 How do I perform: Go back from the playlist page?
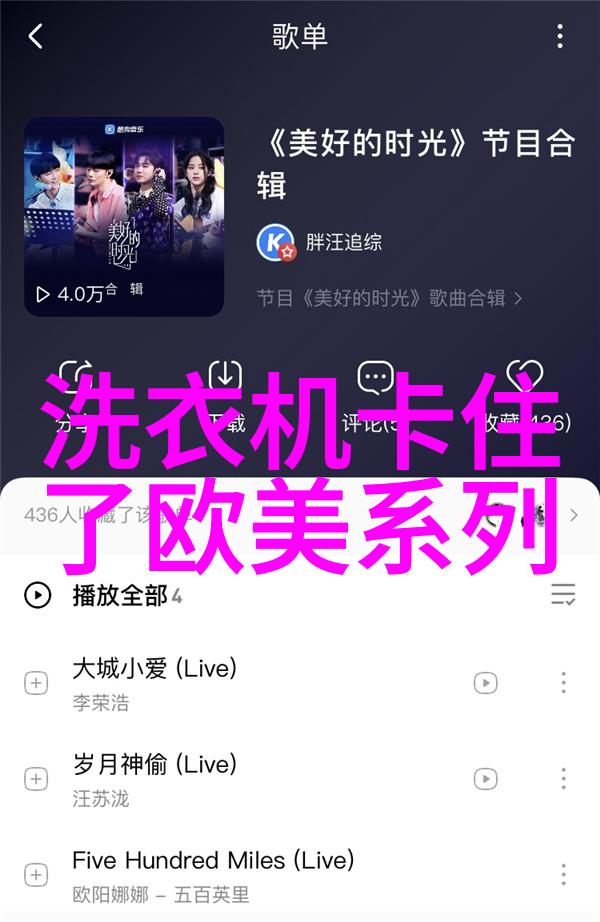(x=36, y=37)
